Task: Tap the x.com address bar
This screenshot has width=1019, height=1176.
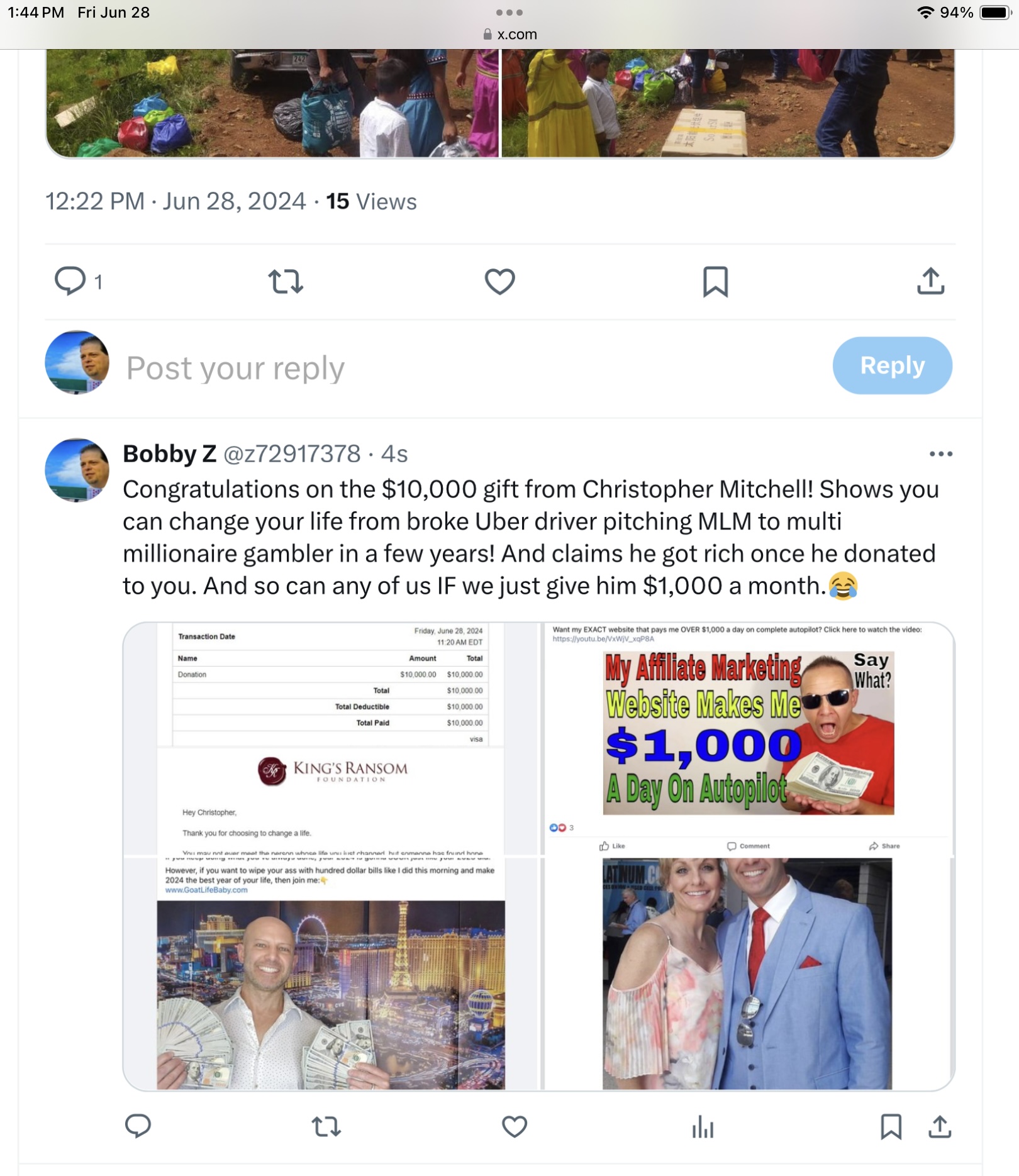Action: click(x=509, y=35)
